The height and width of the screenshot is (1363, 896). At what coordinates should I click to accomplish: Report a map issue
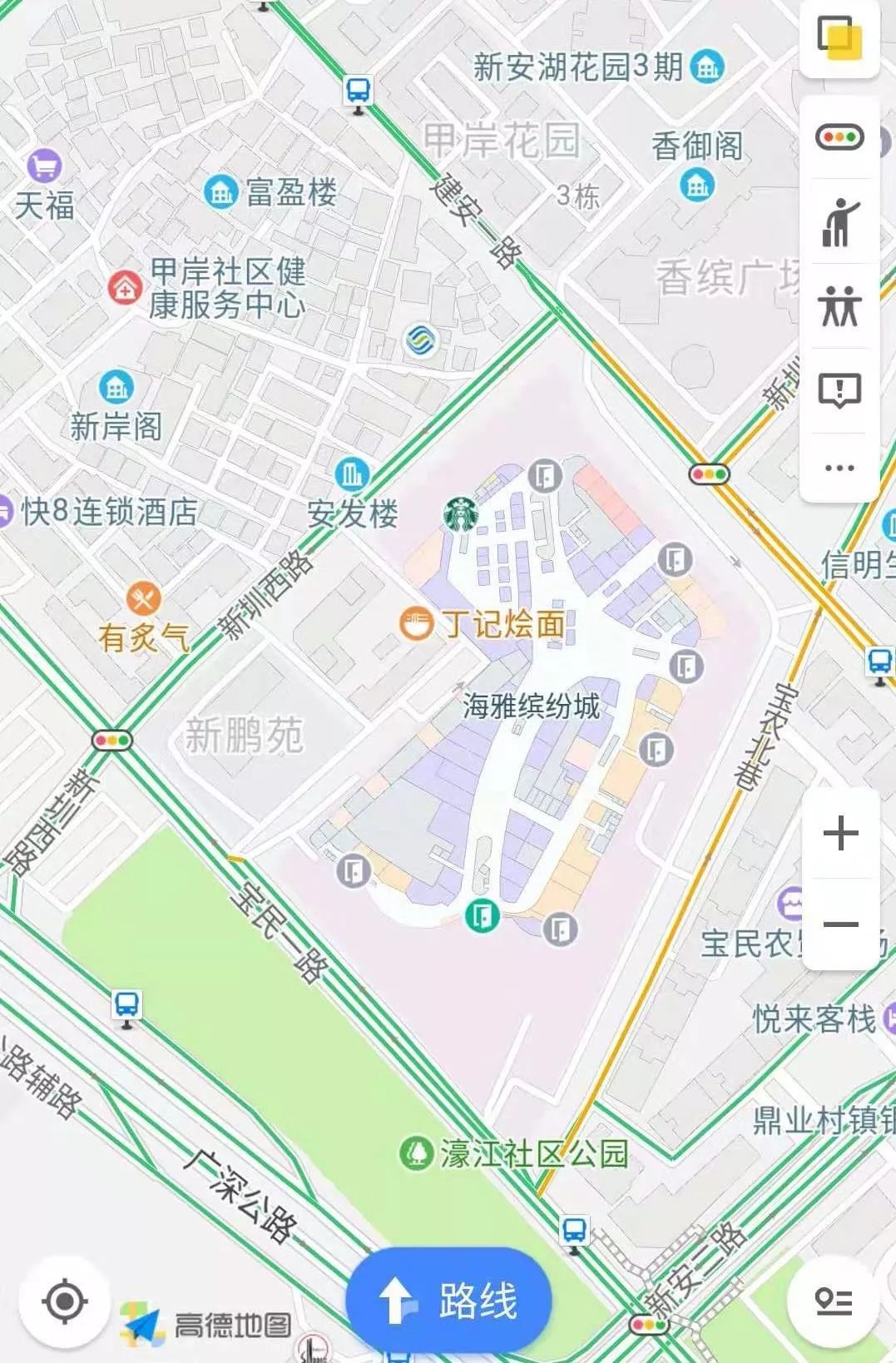pyautogui.click(x=839, y=389)
